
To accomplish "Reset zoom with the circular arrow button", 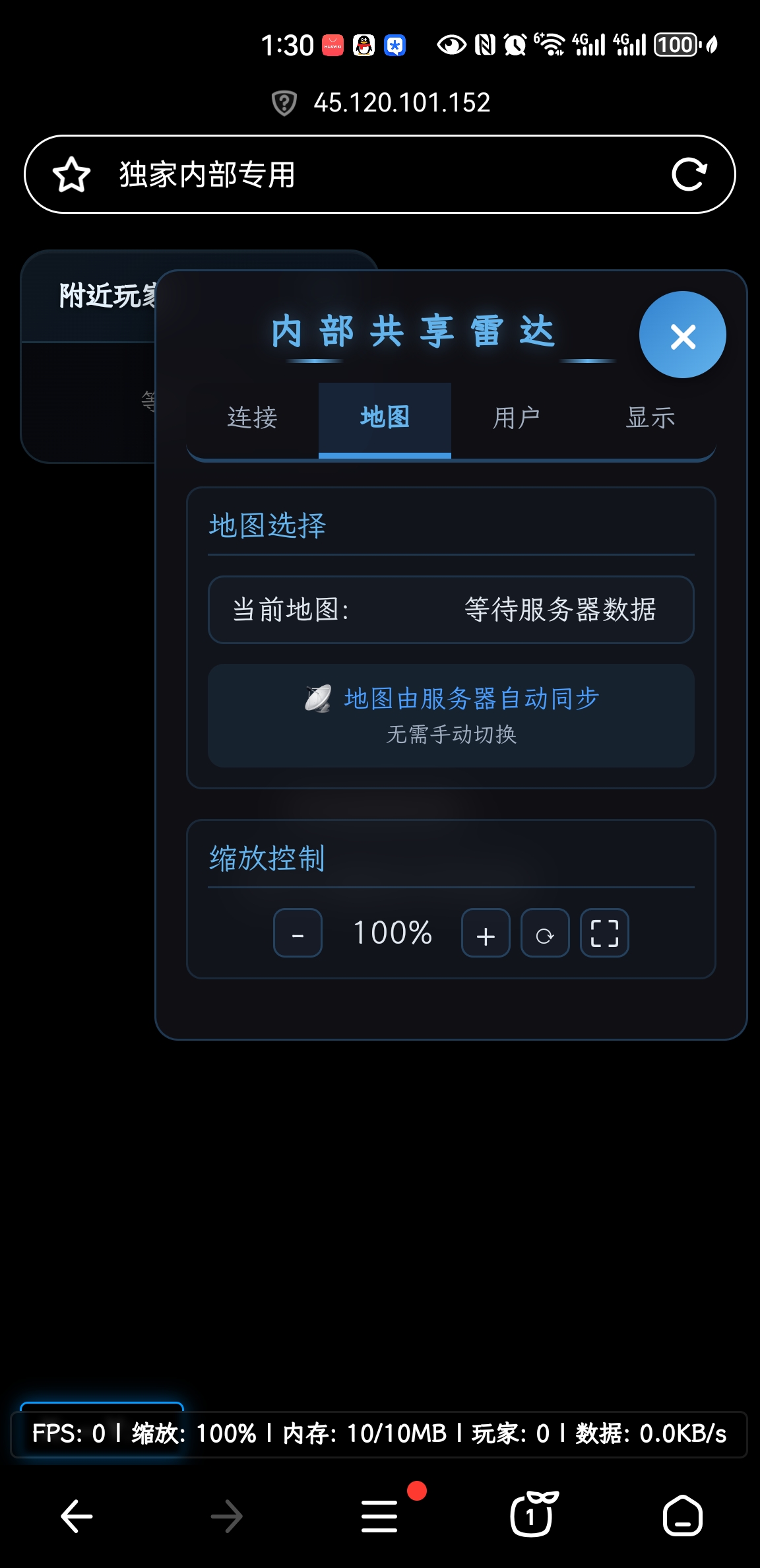I will (545, 933).
